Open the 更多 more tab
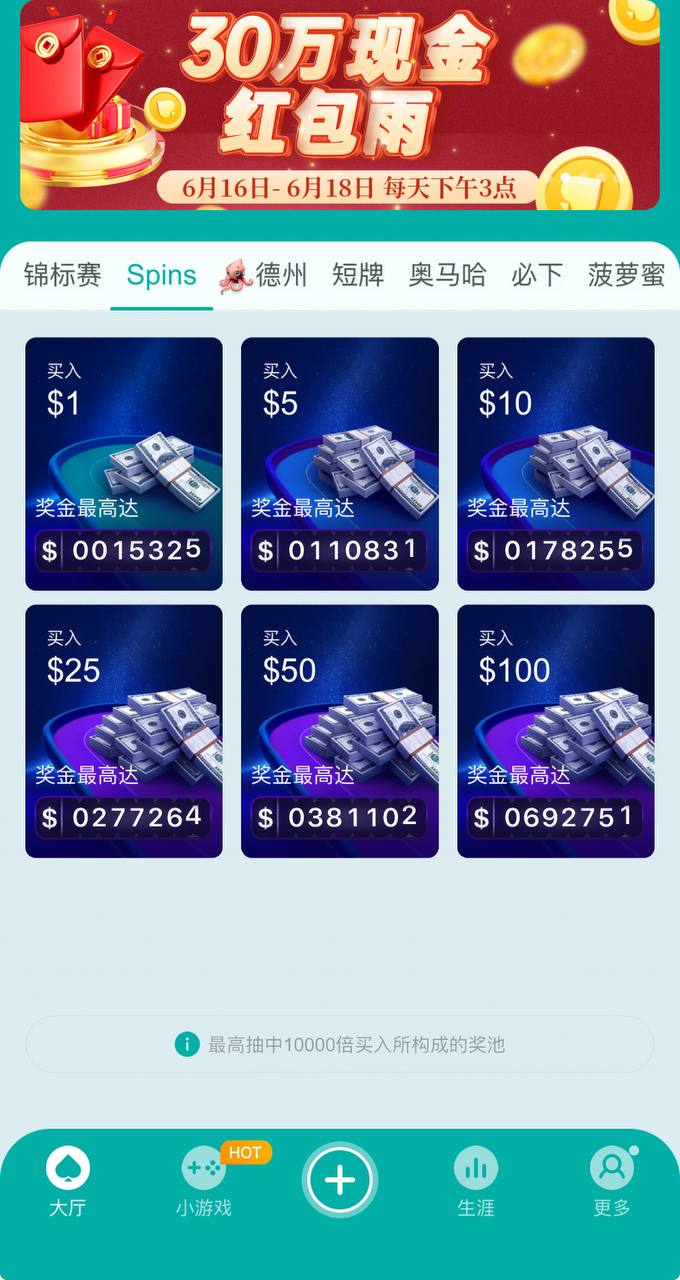Image resolution: width=680 pixels, height=1280 pixels. tap(611, 1182)
